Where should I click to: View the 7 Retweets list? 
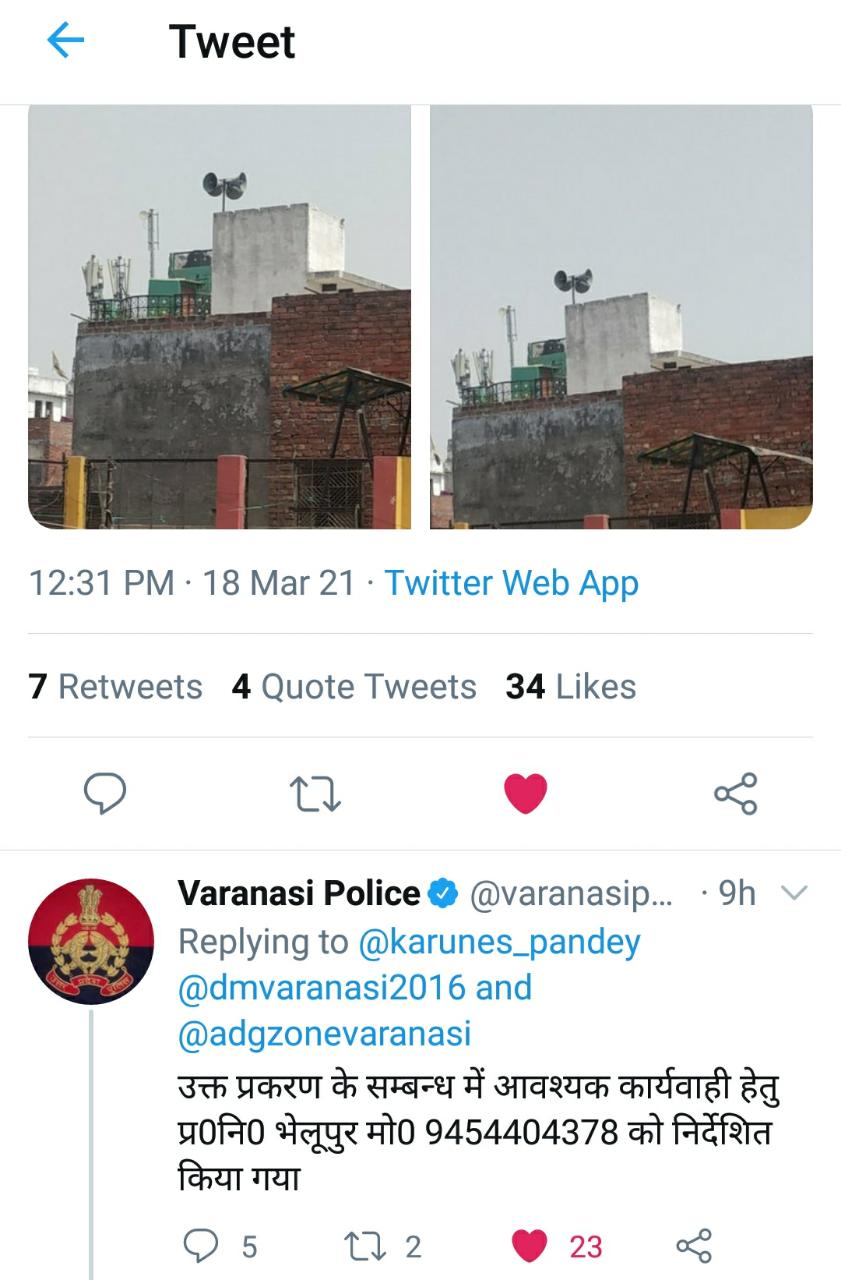click(115, 687)
